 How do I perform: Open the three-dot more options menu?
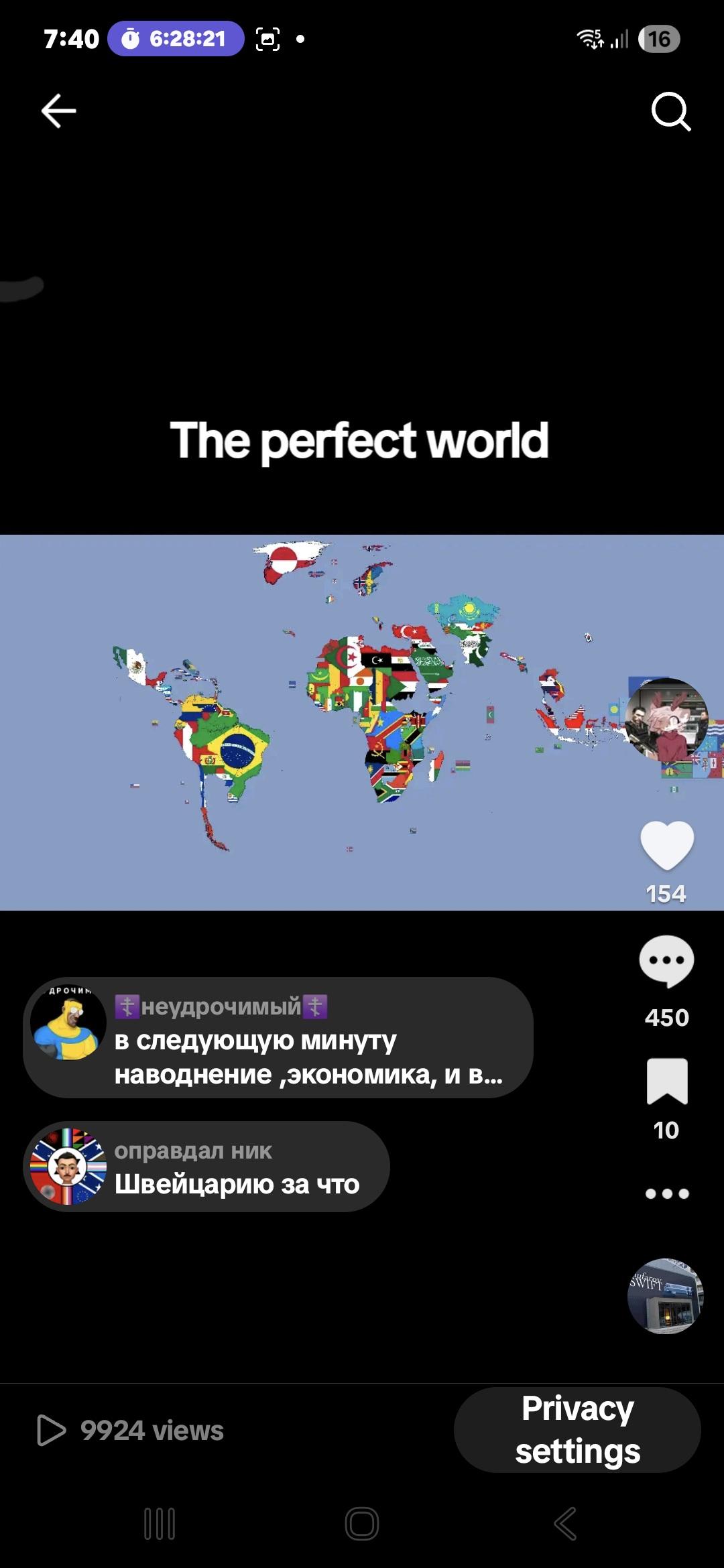667,1193
